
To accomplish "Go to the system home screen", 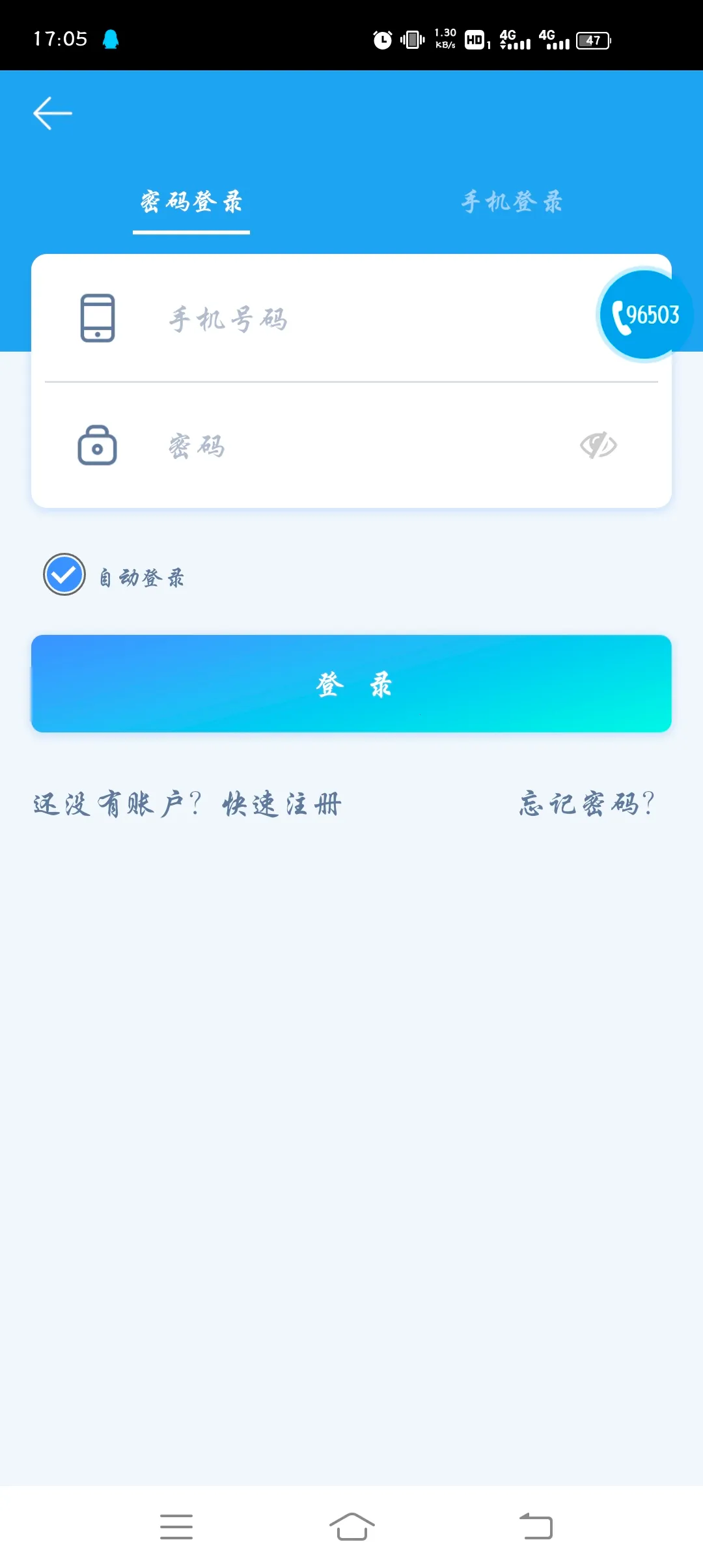I will pyautogui.click(x=351, y=1526).
